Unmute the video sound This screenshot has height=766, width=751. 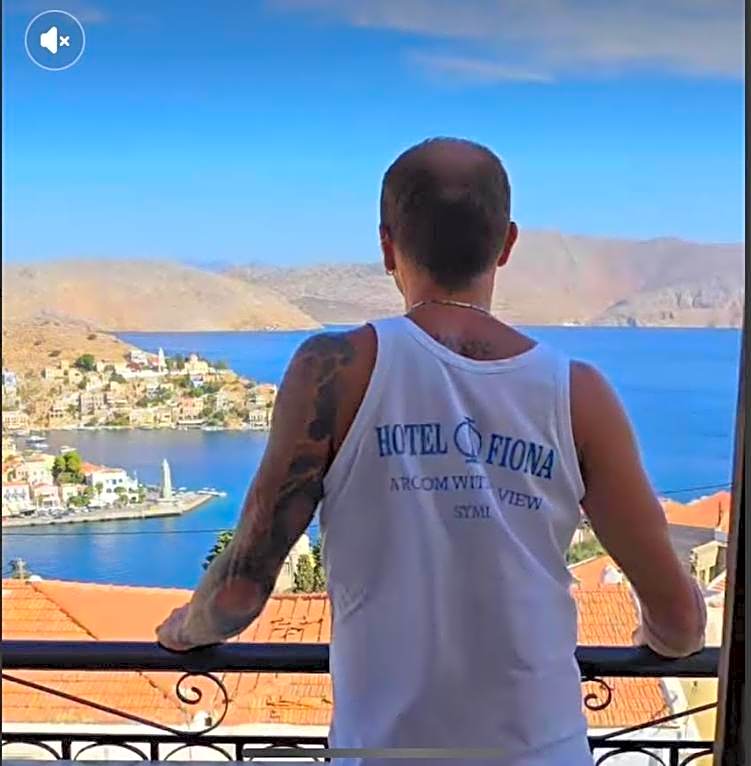coord(54,40)
